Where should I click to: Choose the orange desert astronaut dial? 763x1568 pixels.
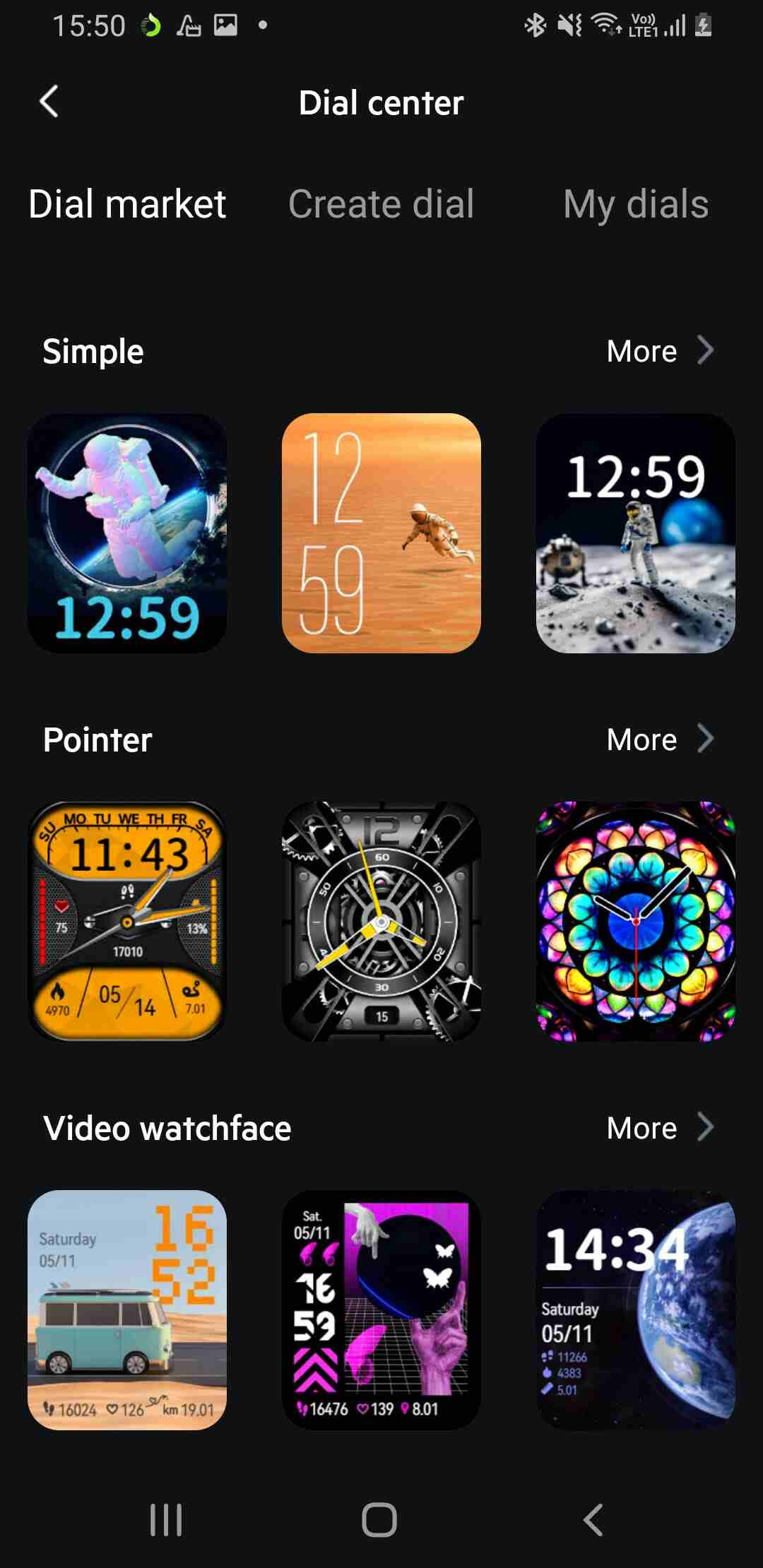pos(381,533)
